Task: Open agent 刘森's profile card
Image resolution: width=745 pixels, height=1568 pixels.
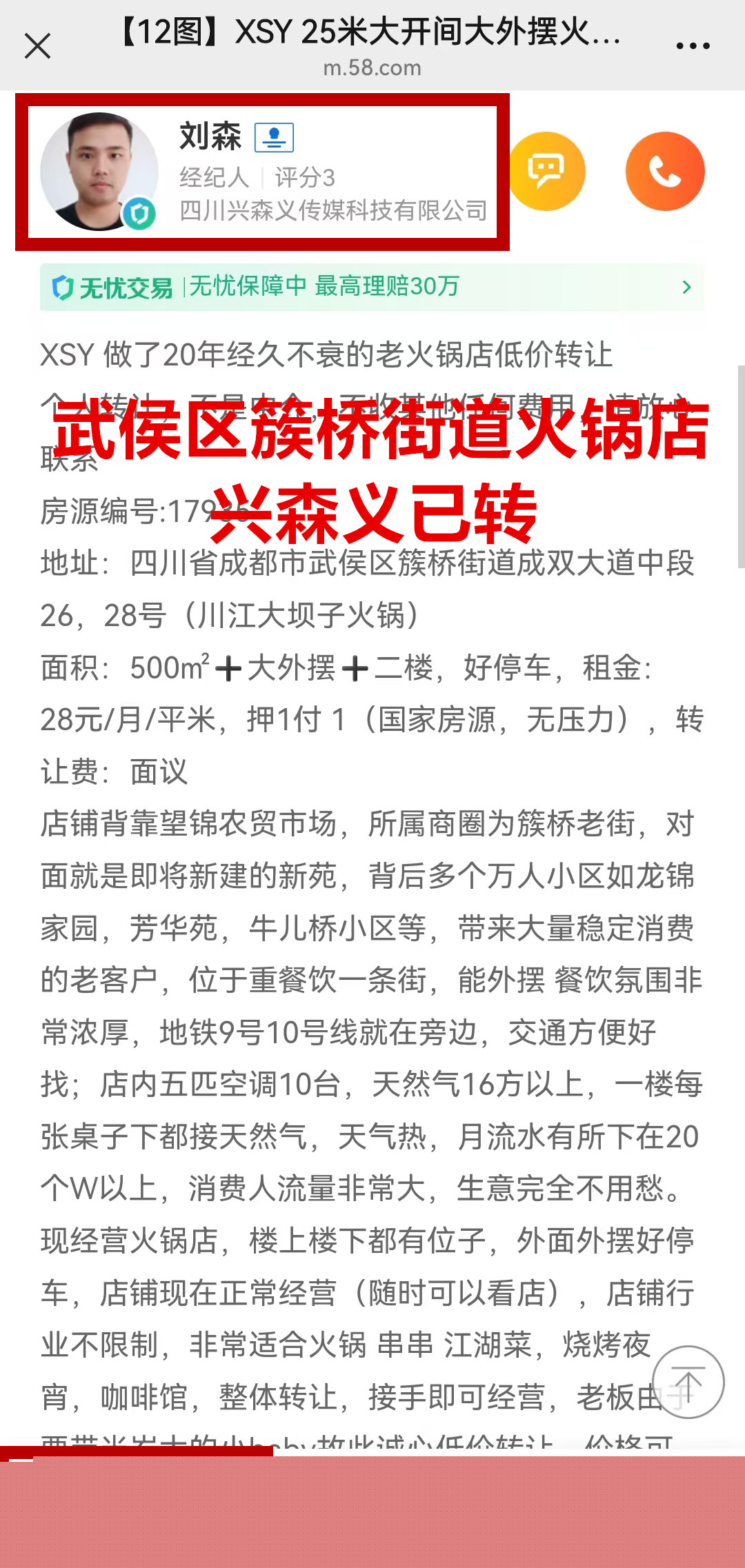Action: (x=262, y=172)
